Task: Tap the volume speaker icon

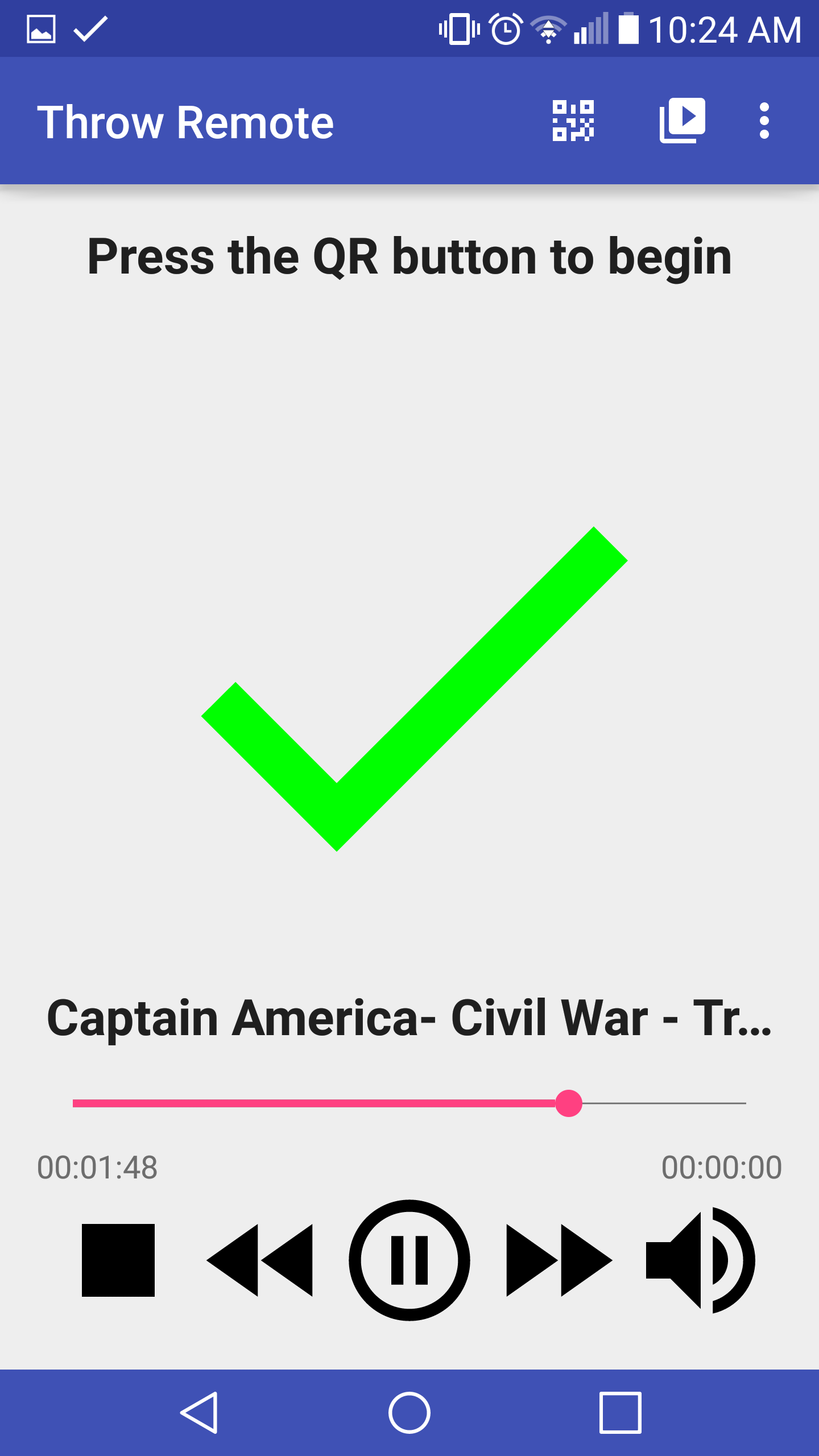Action: [x=700, y=1260]
